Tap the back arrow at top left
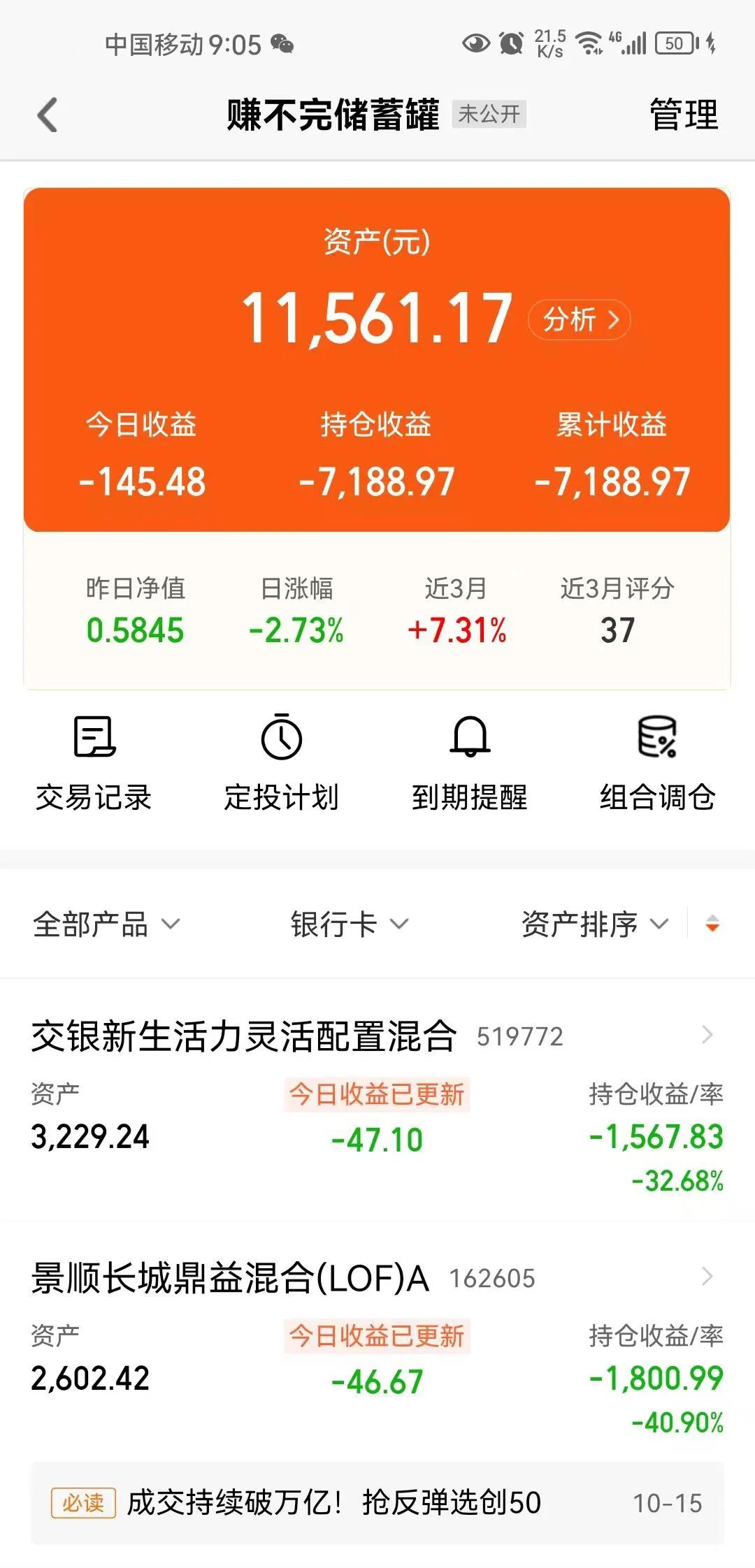This screenshot has width=755, height=1568. click(x=45, y=115)
